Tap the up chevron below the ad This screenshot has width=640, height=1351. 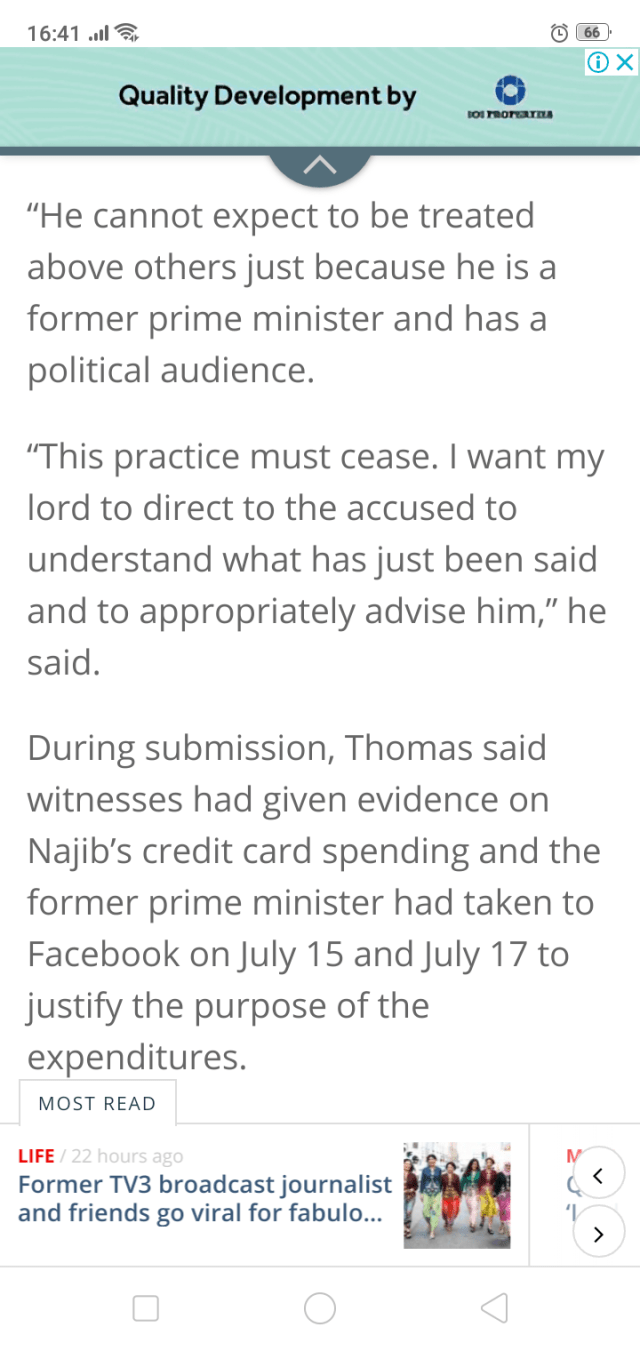coord(319,167)
